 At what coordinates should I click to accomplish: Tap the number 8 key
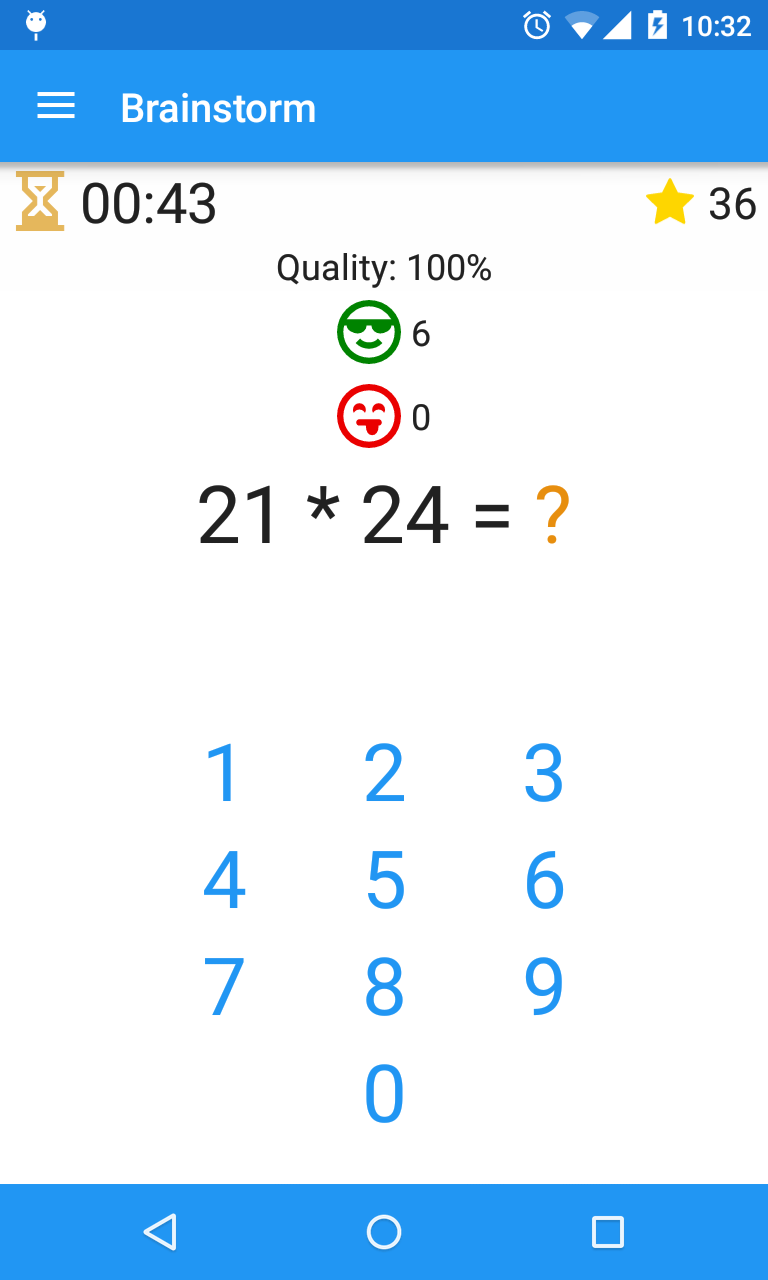click(384, 987)
